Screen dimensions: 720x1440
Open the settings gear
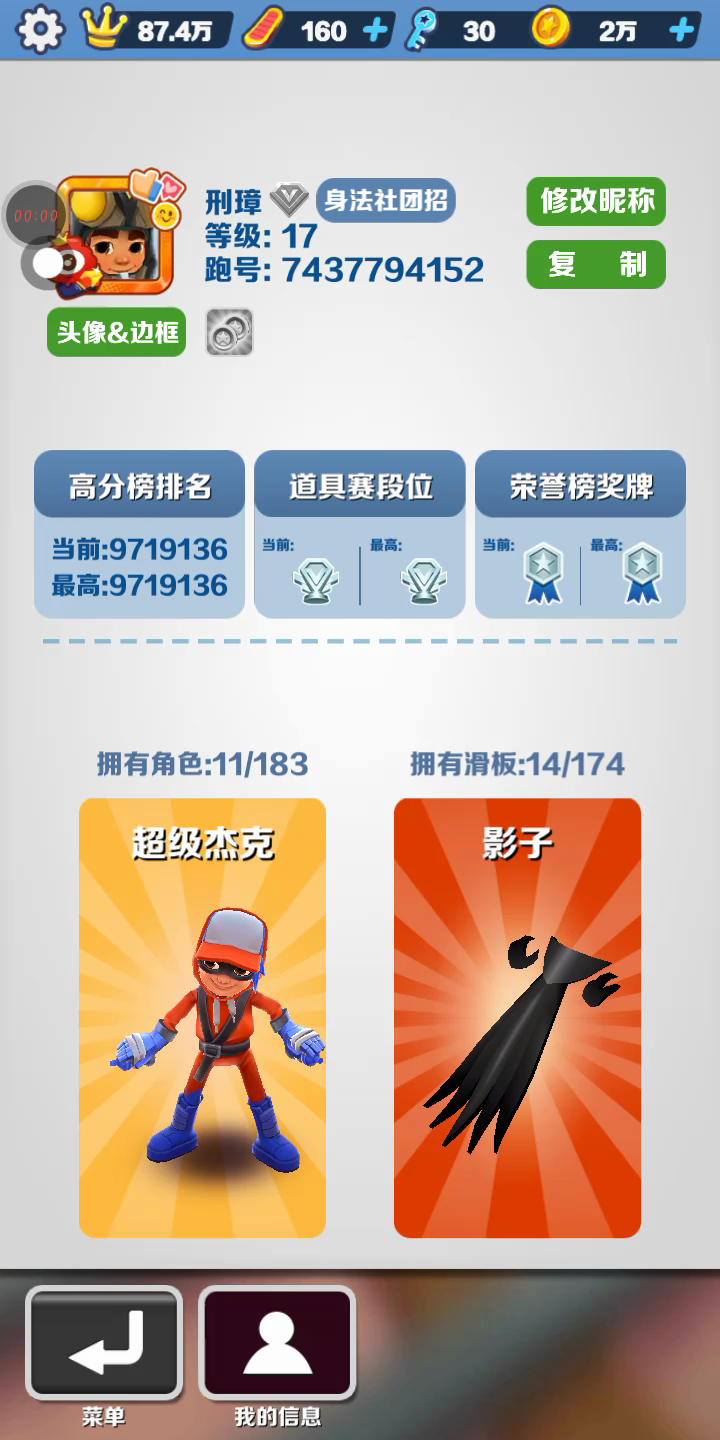click(x=40, y=30)
